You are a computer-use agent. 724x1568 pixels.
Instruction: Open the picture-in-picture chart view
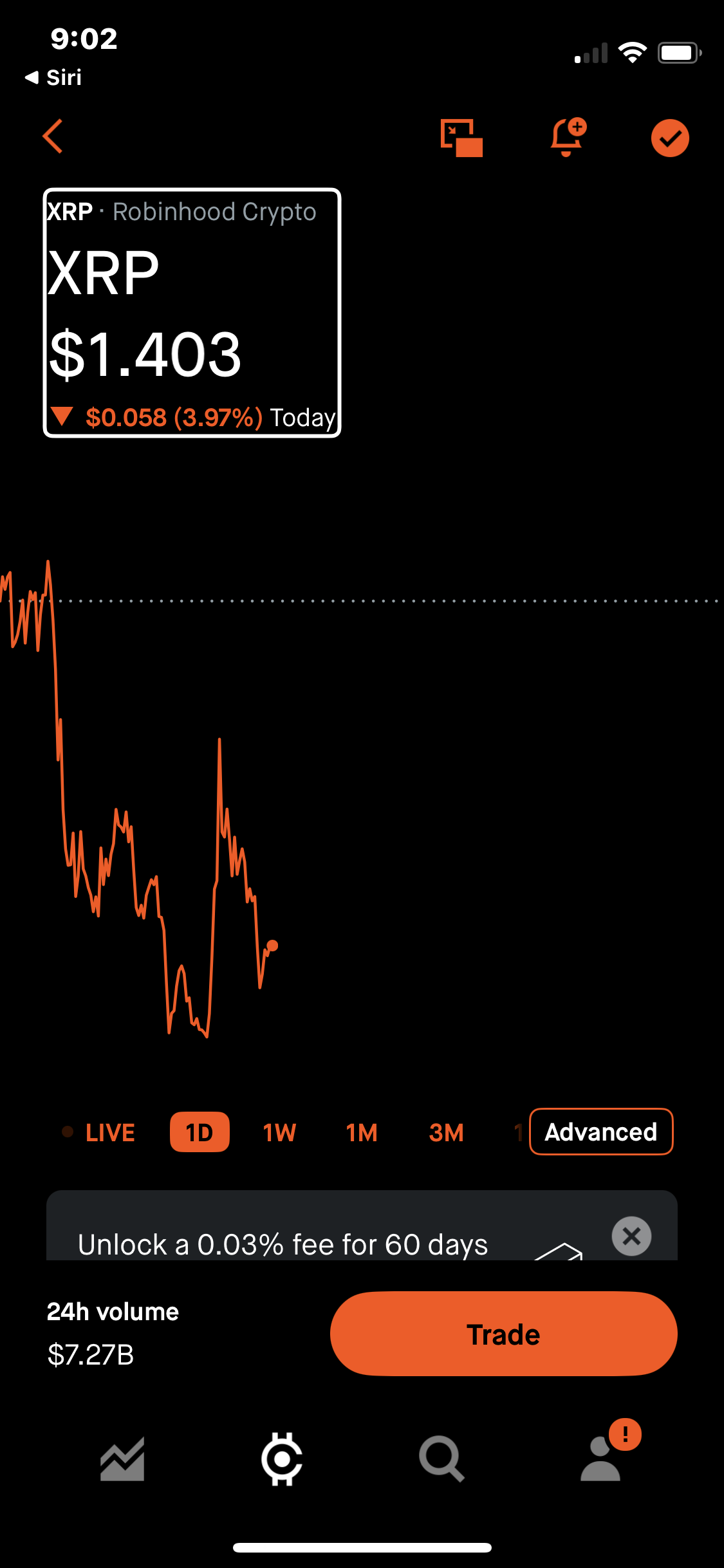[462, 137]
